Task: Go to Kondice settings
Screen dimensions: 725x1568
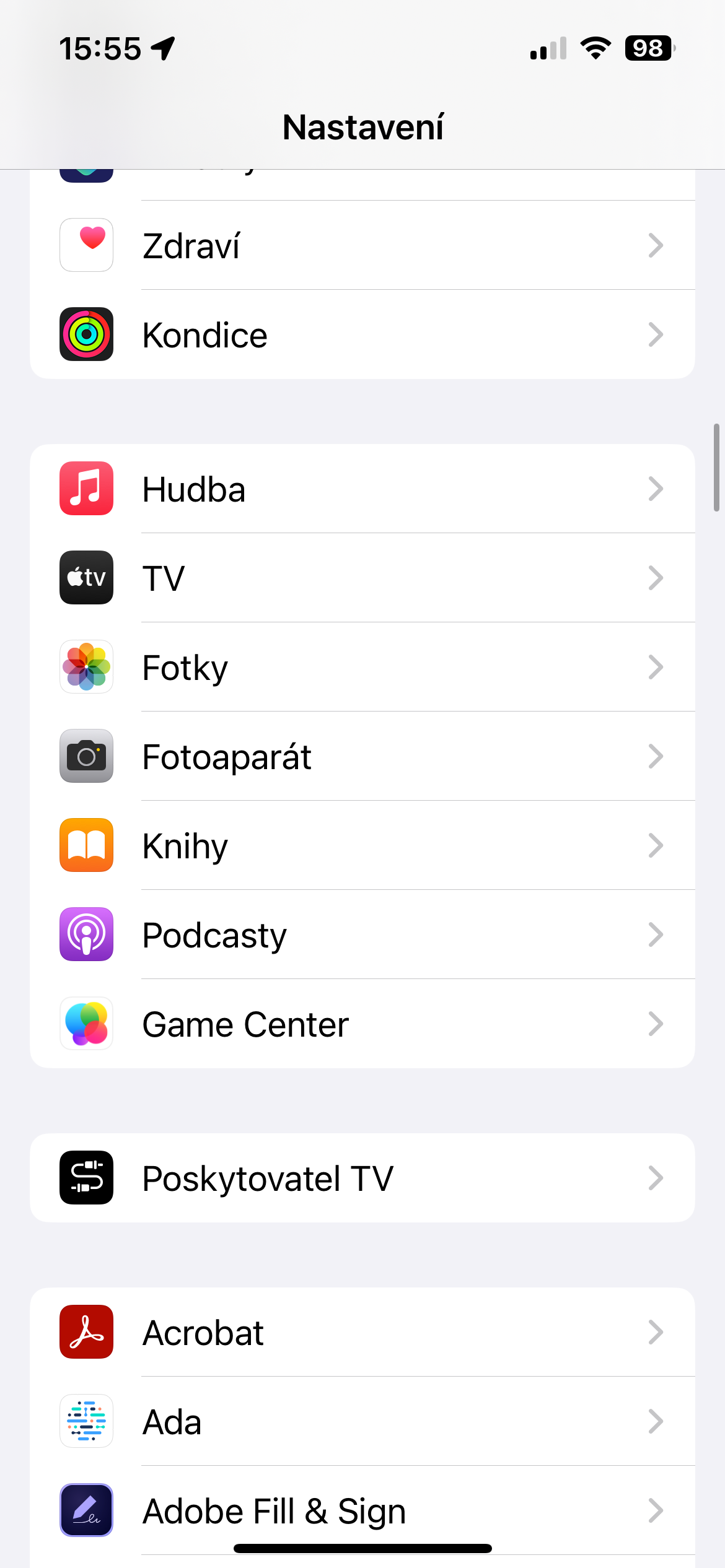Action: click(362, 334)
